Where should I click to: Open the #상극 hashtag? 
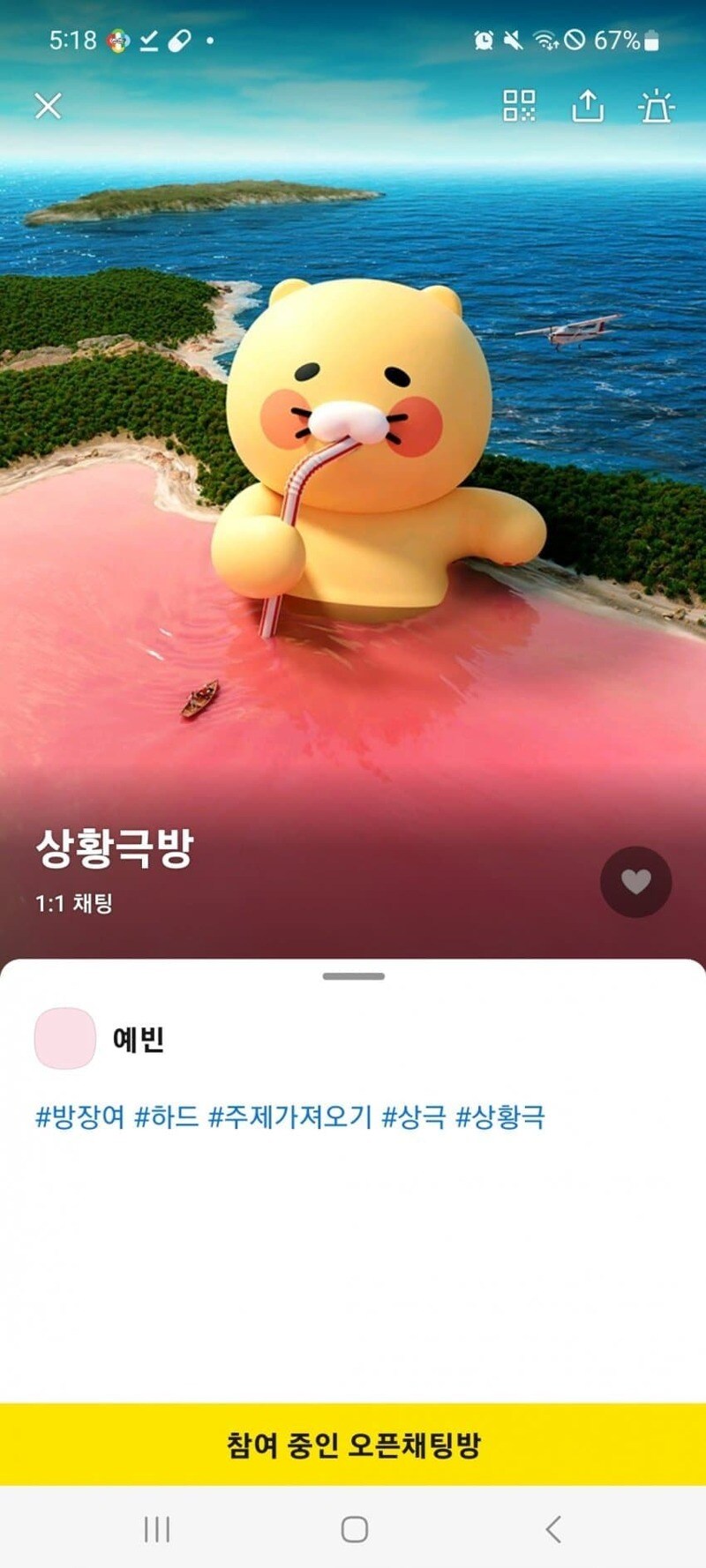tap(413, 1117)
